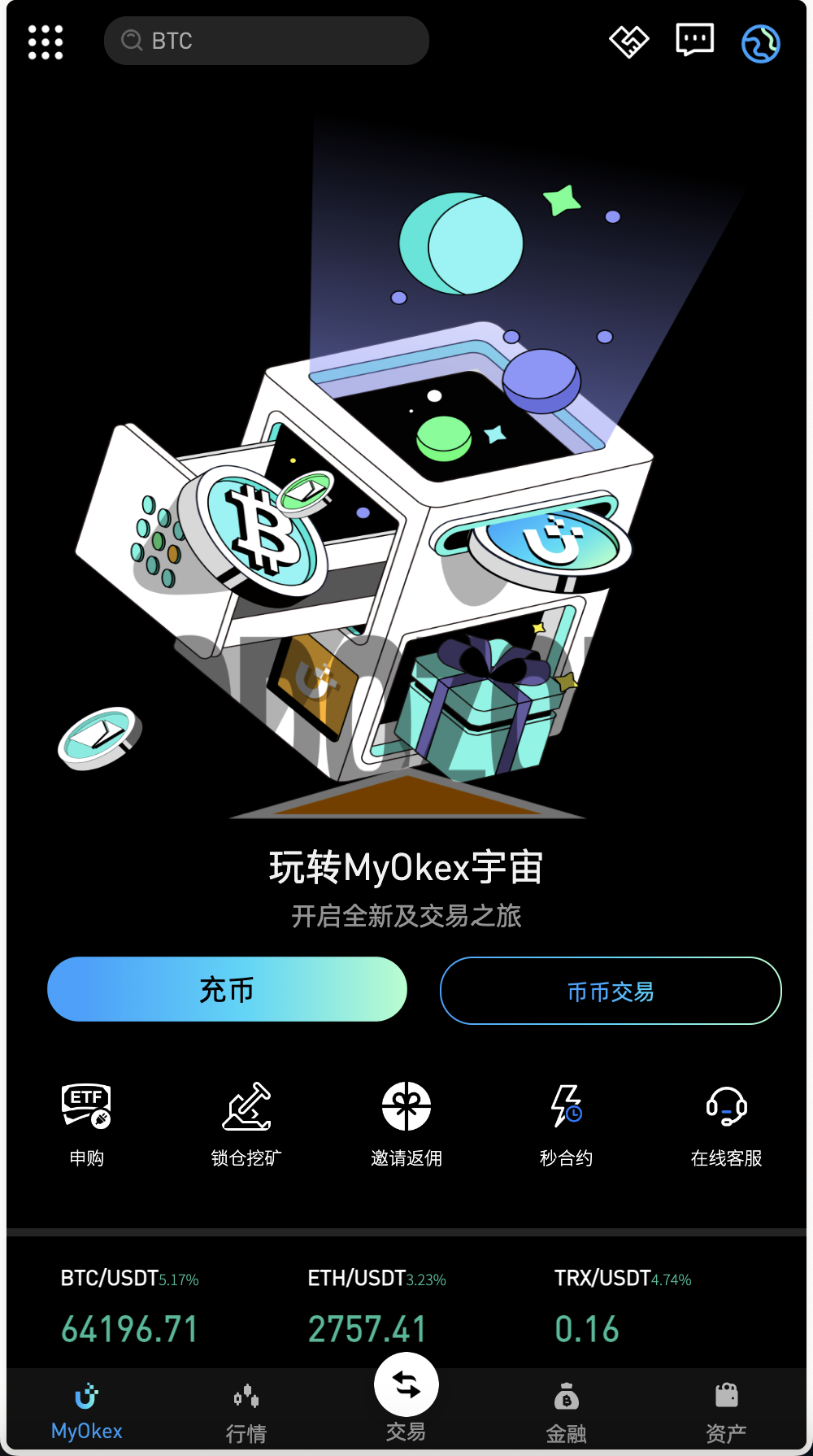The width and height of the screenshot is (813, 1456).
Task: Open 邀请返佣 invite rebate
Action: 406,1123
